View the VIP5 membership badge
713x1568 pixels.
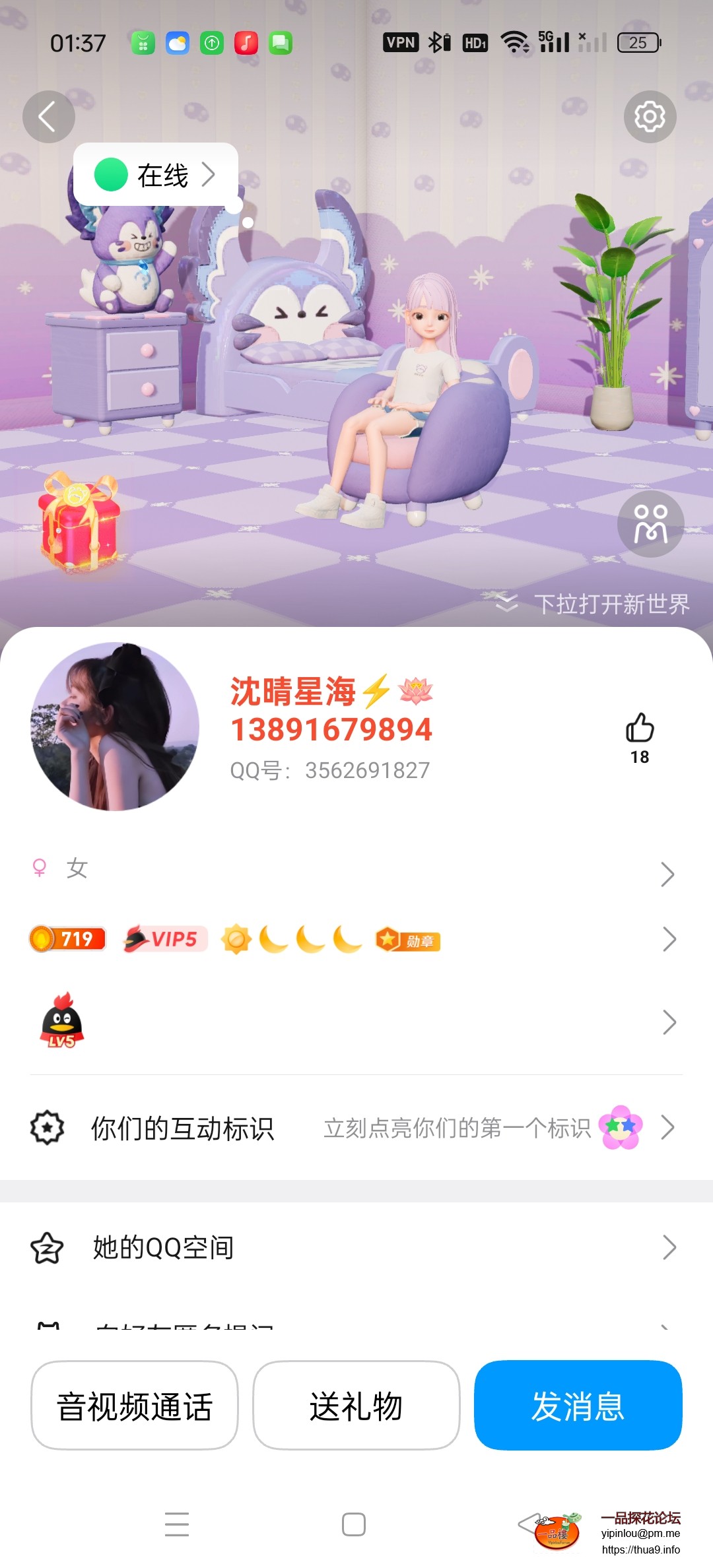click(163, 939)
